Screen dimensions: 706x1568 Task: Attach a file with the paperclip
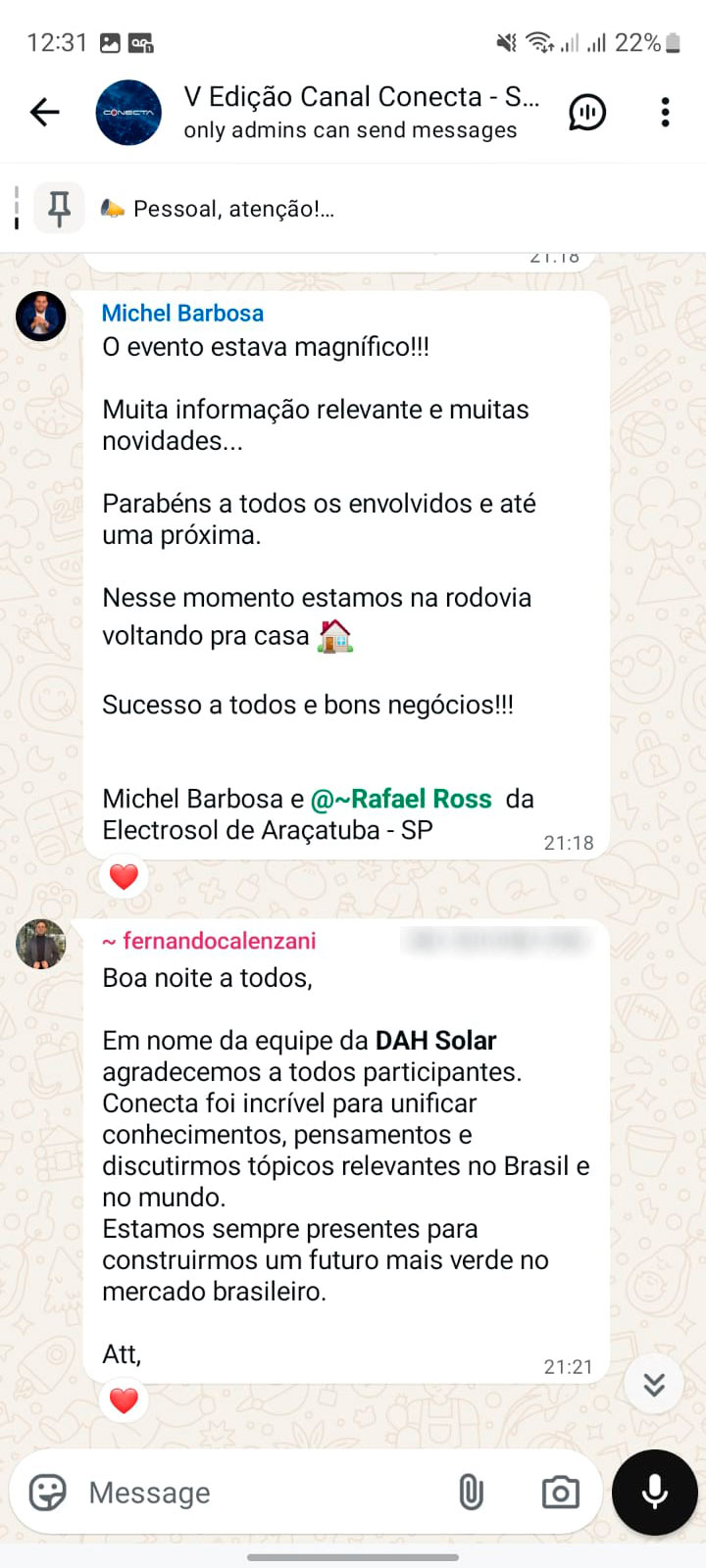tap(472, 1493)
